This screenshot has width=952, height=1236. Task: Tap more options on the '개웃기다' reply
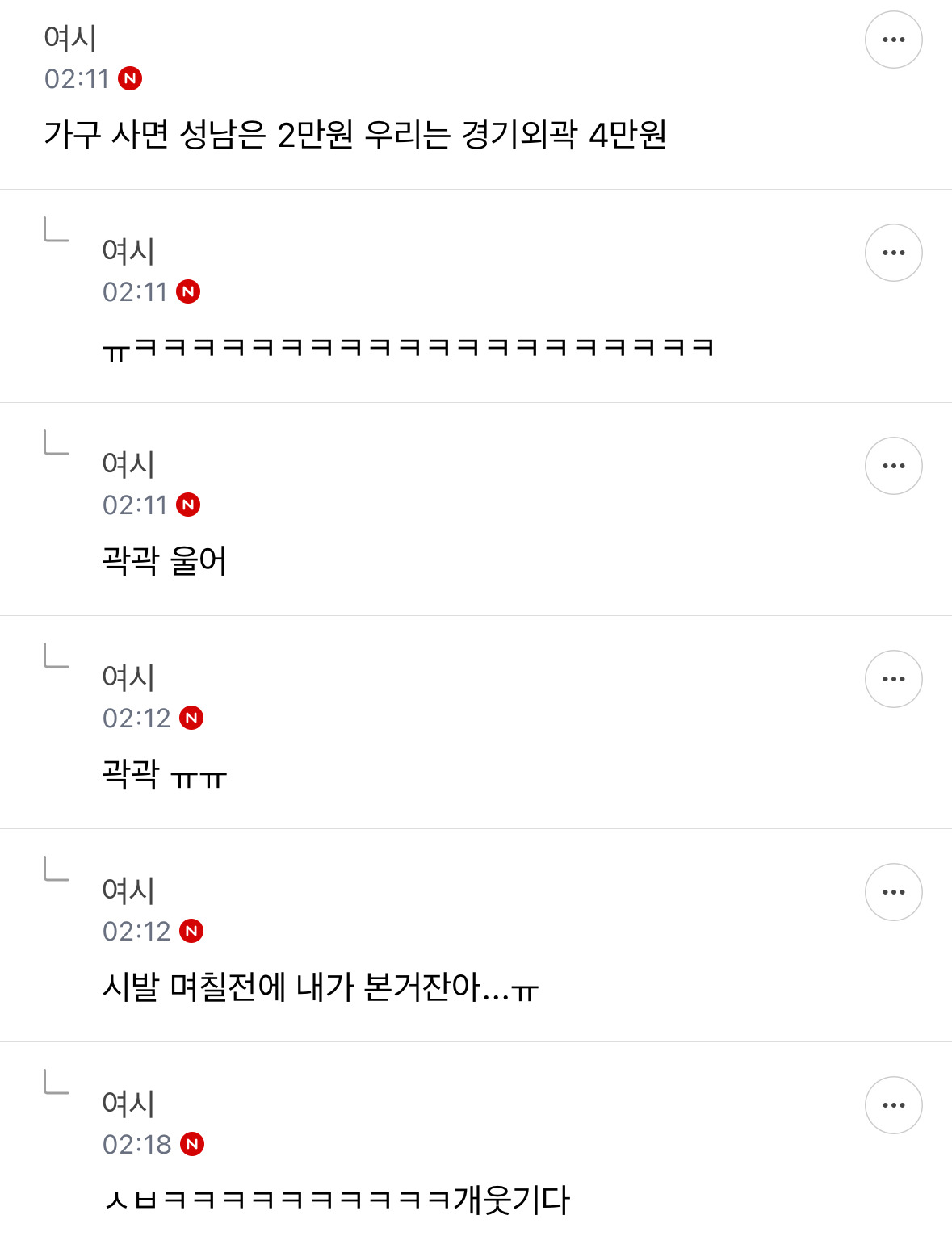[893, 1105]
